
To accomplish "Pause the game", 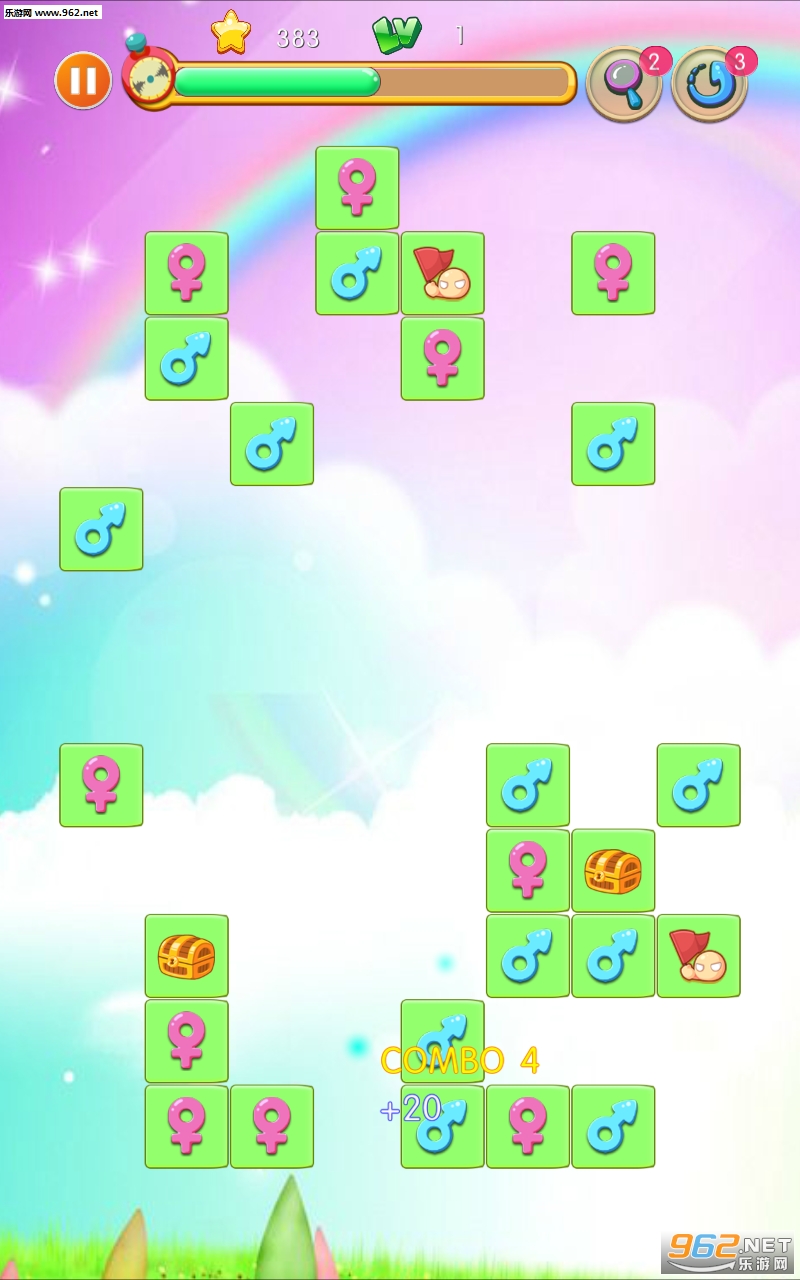I will [83, 80].
